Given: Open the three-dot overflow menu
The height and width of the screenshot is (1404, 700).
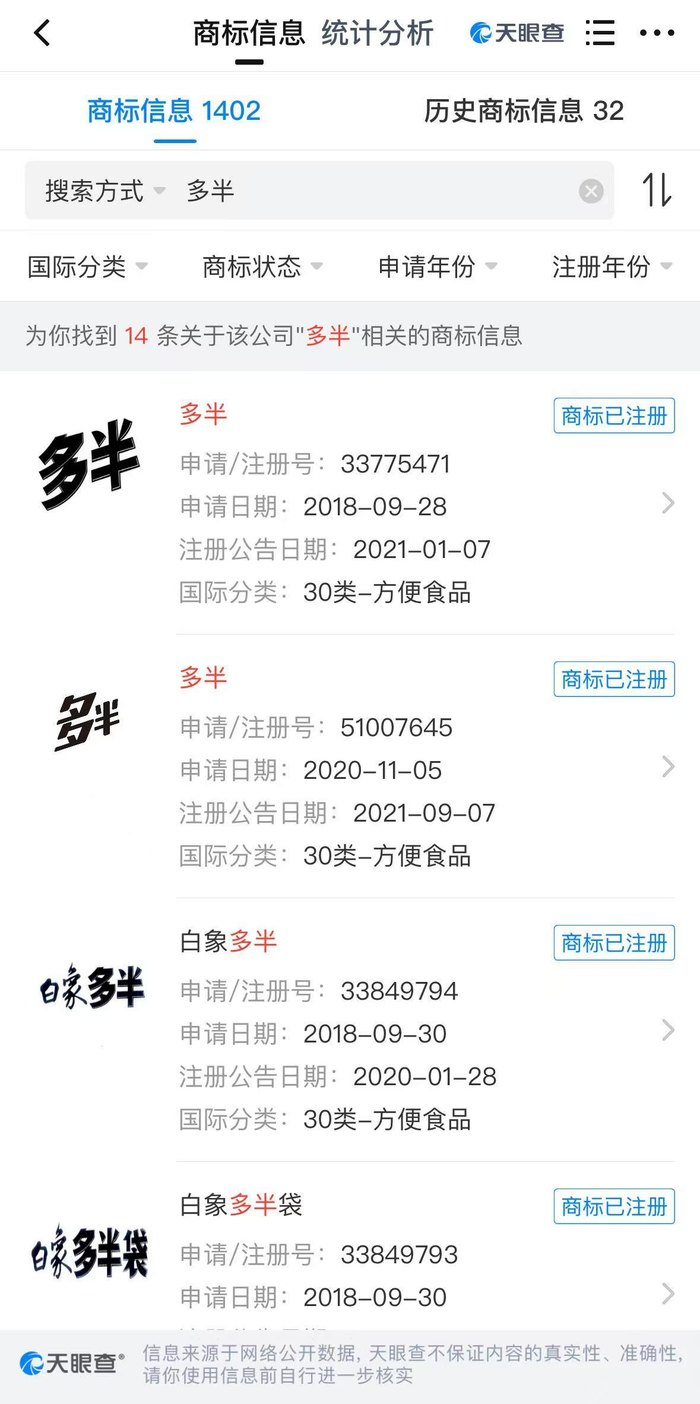Looking at the screenshot, I should pyautogui.click(x=657, y=34).
